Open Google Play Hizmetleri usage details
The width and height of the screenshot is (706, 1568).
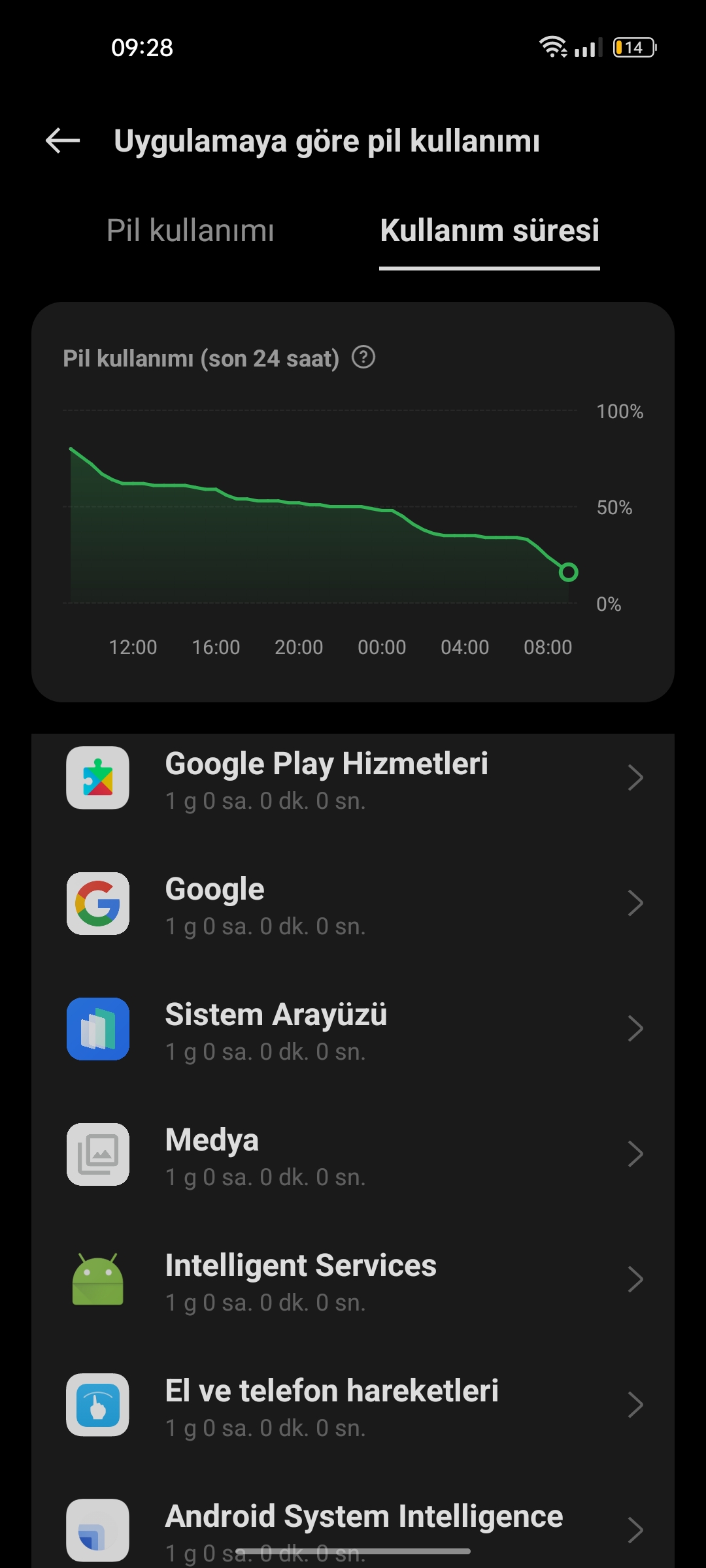tap(353, 779)
